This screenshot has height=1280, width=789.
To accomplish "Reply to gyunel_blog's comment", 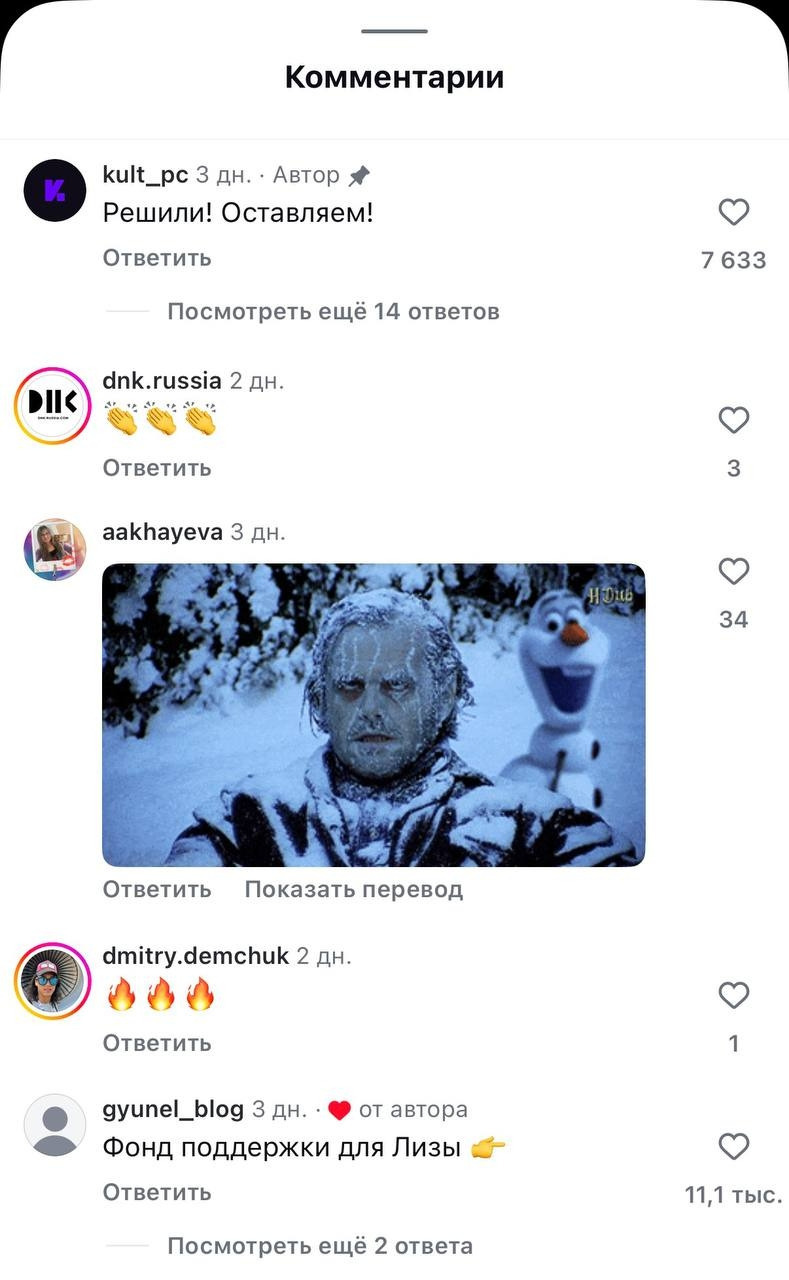I will [x=157, y=1192].
